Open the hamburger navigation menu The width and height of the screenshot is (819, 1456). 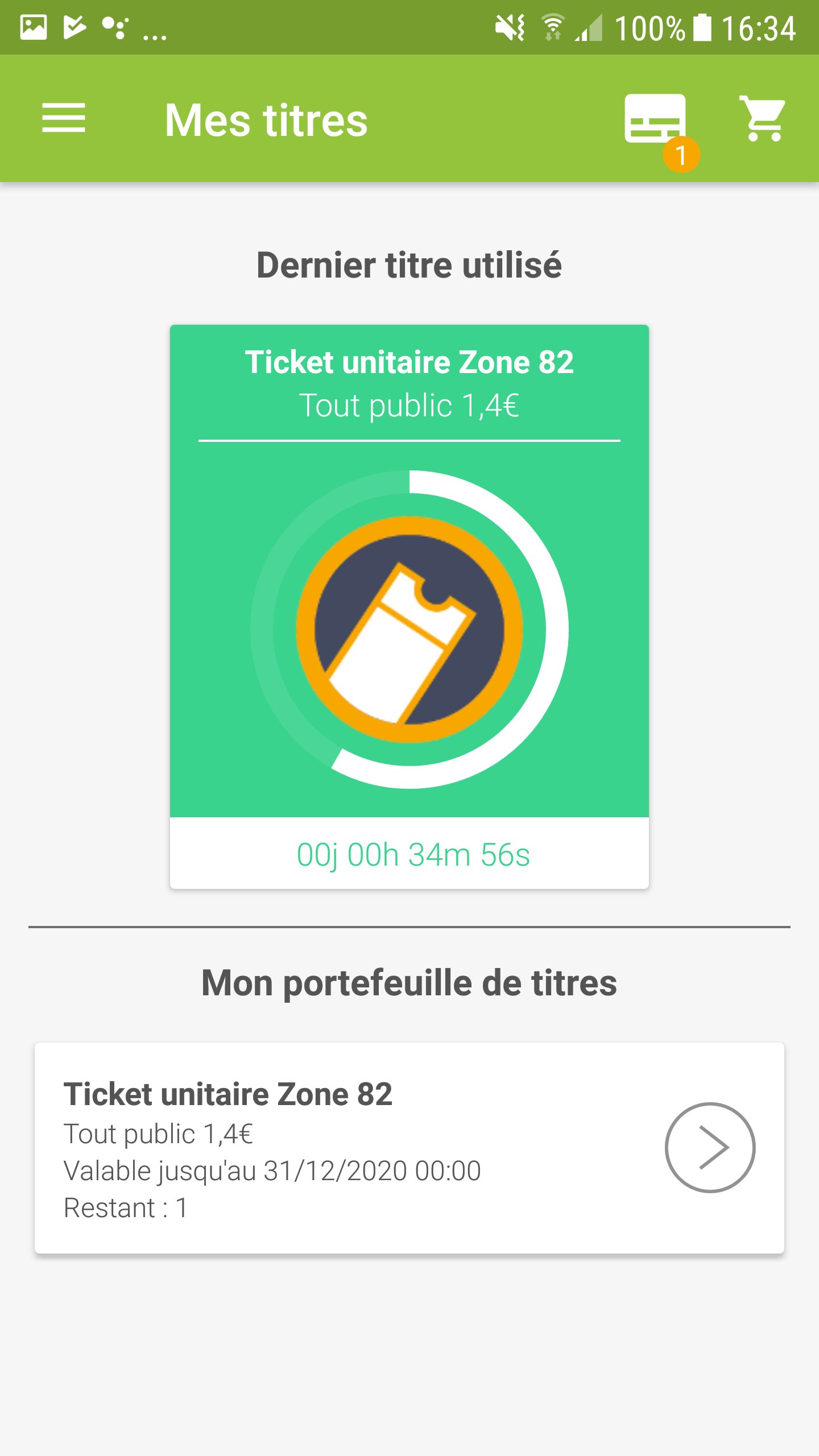click(64, 118)
